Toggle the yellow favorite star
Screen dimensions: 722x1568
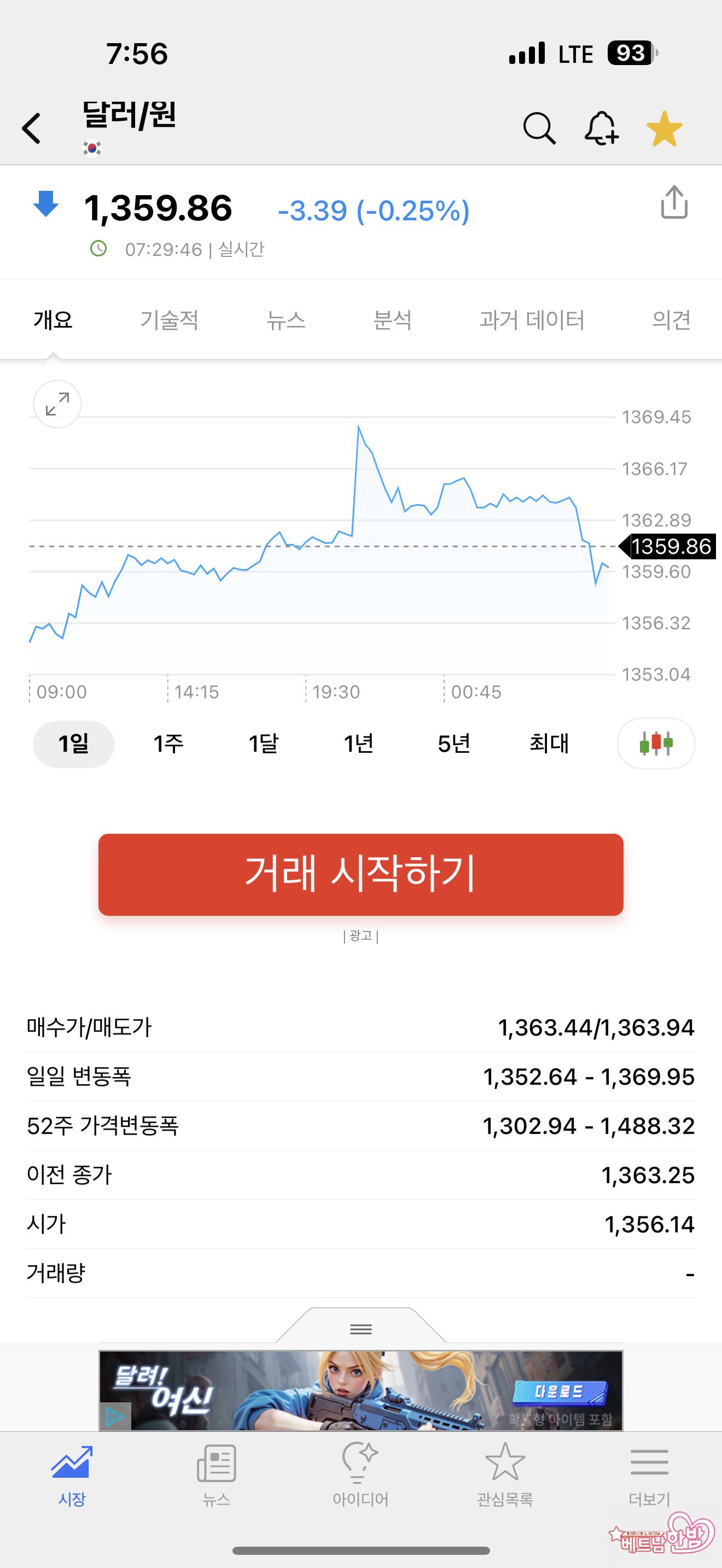point(664,128)
